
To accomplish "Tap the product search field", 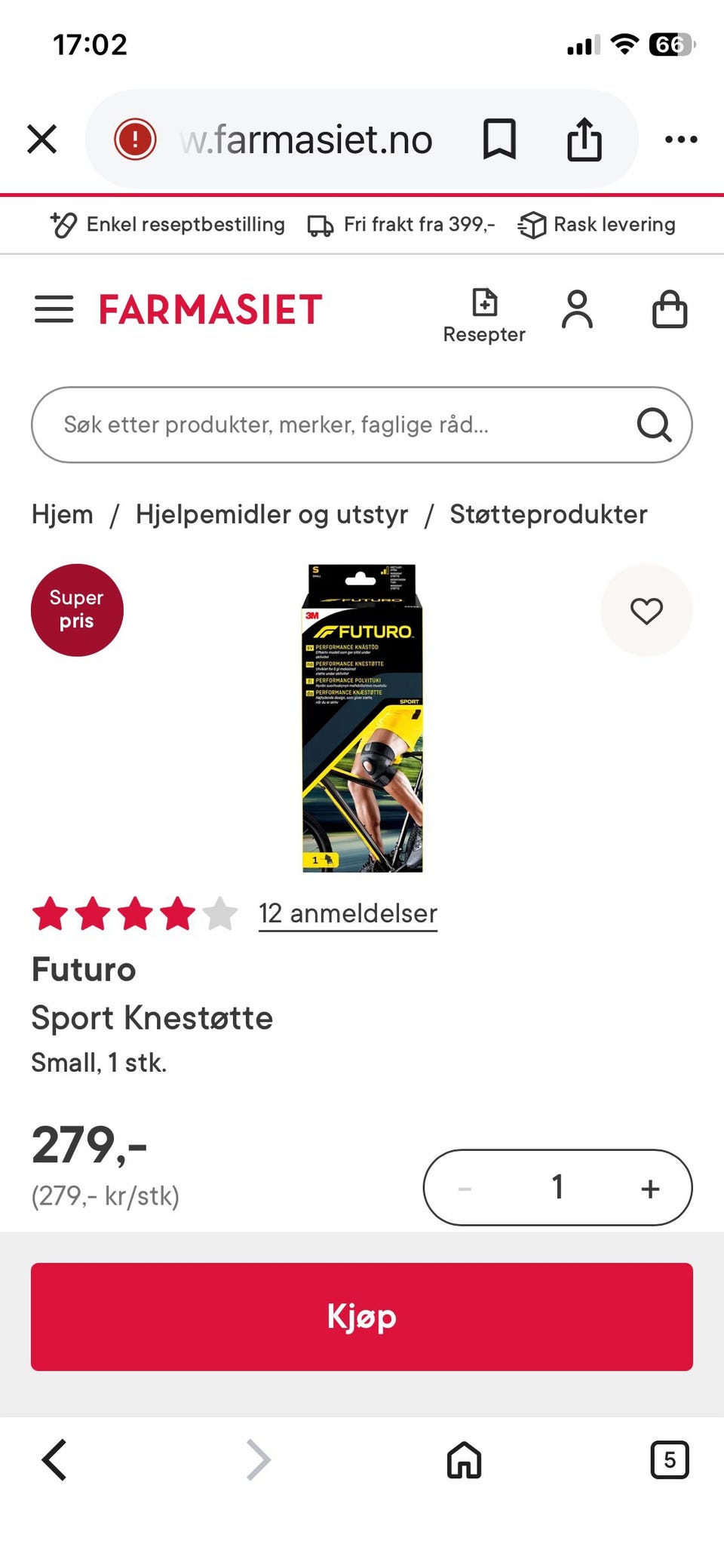I will coord(362,425).
